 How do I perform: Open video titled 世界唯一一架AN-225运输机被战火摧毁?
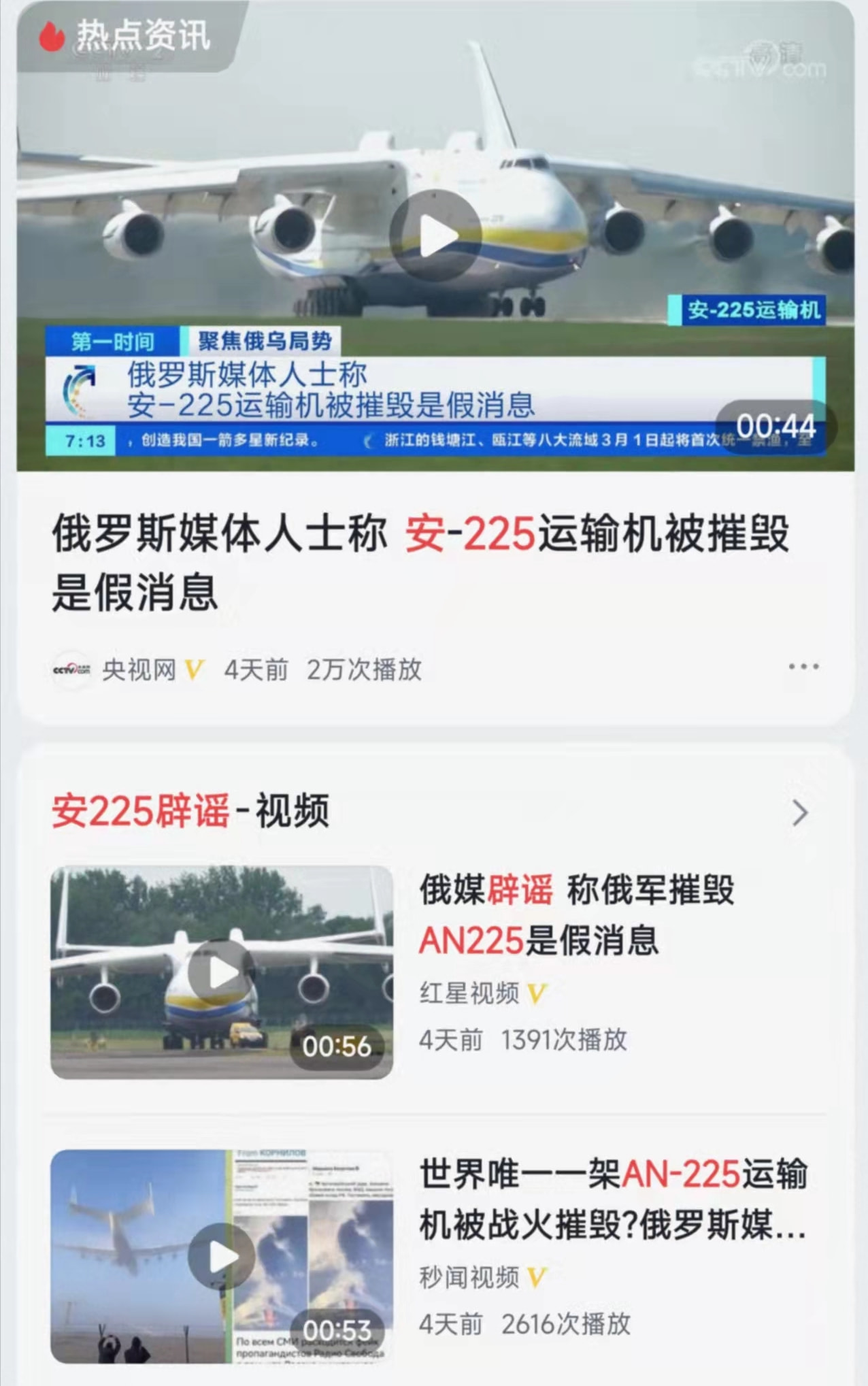(x=612, y=1200)
